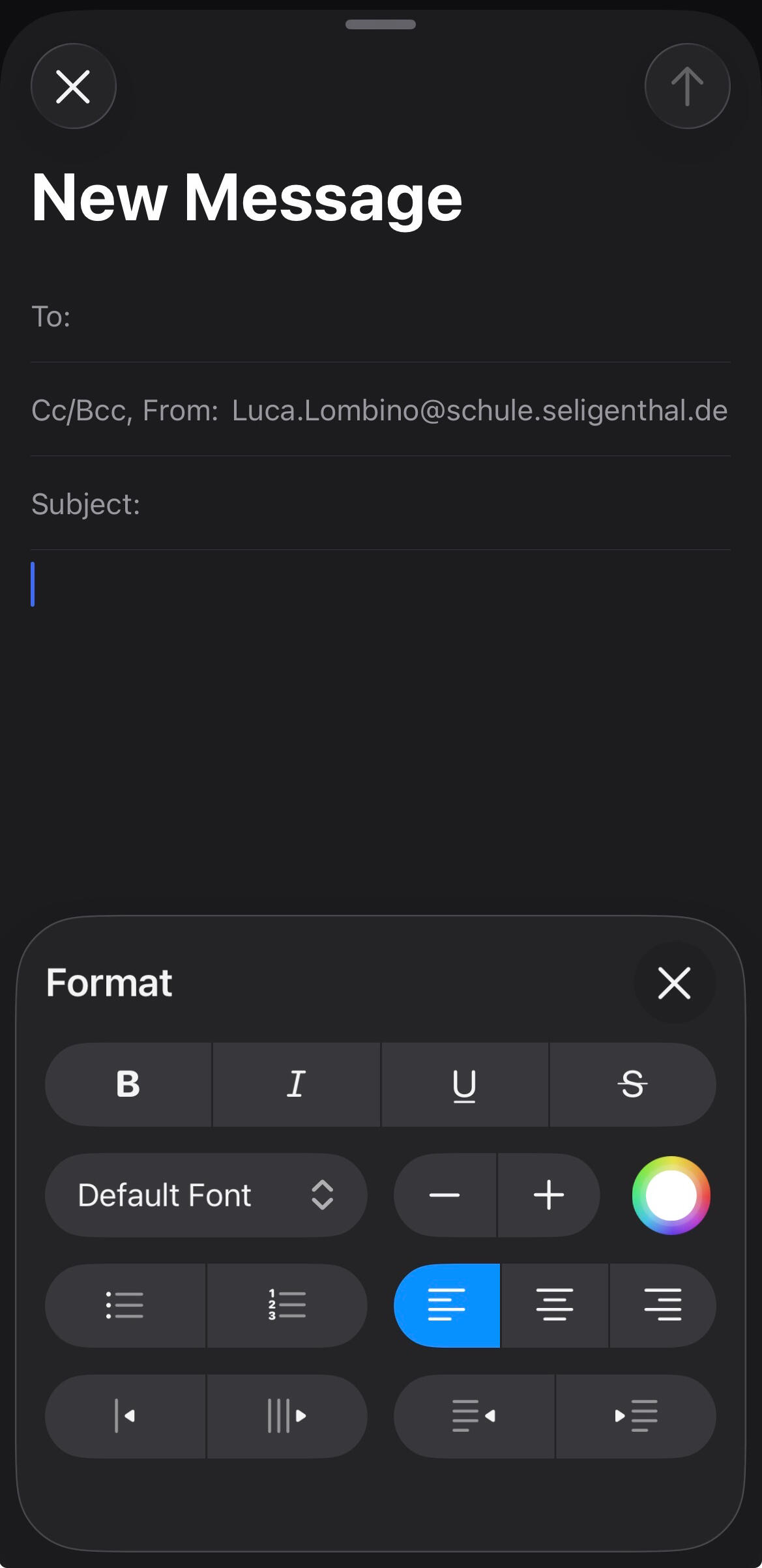Increase the font size
The image size is (762, 1568).
tap(549, 1195)
